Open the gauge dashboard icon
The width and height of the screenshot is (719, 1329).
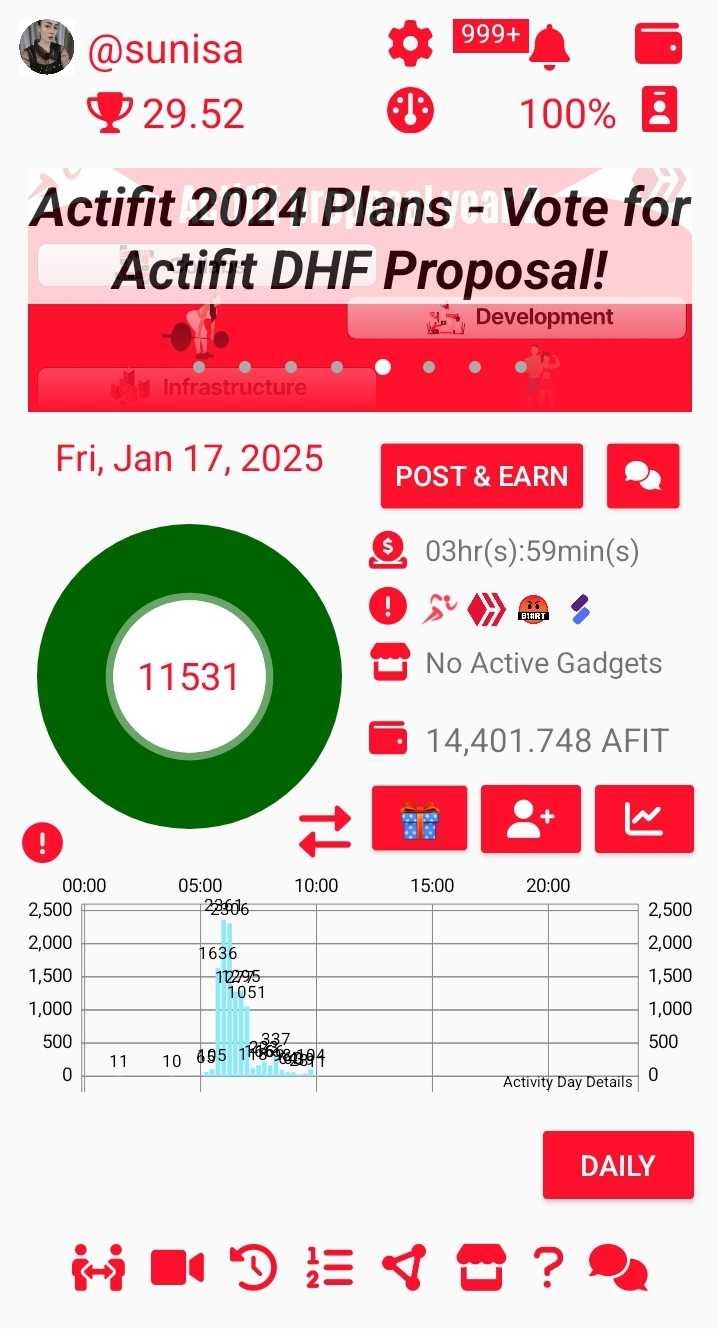coord(410,111)
